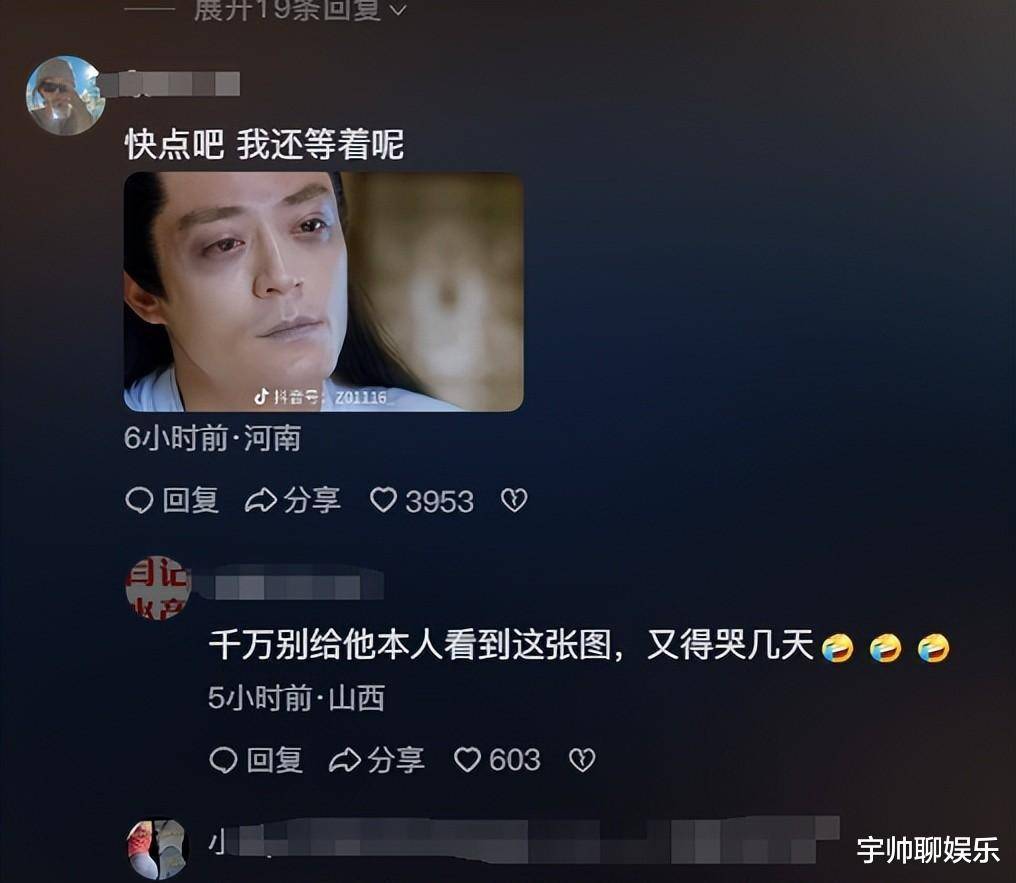Screen dimensions: 1016x883
Task: Reply to the 山西 comment
Action: pyautogui.click(x=256, y=760)
